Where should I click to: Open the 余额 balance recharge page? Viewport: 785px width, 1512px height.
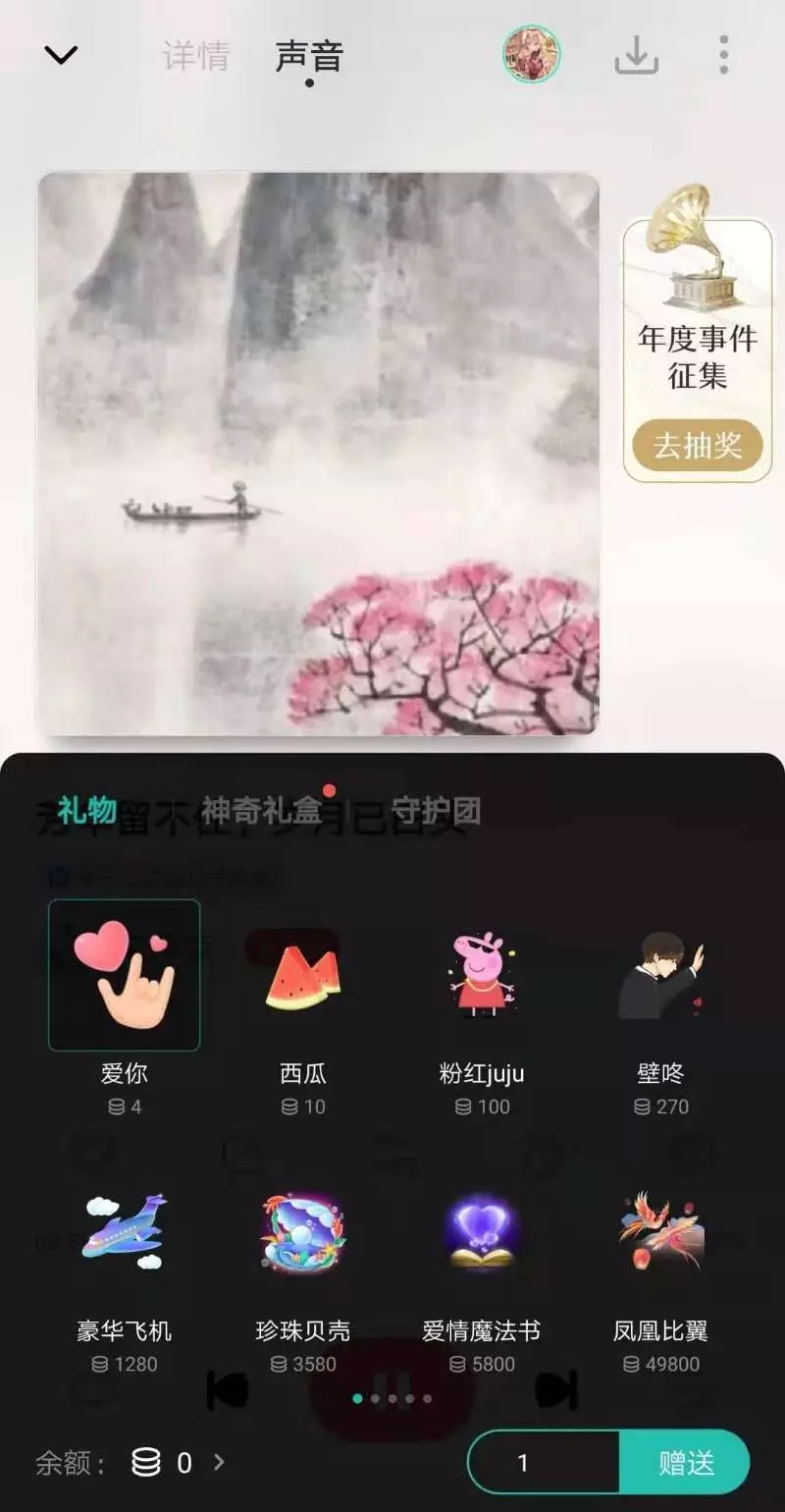[177, 1463]
